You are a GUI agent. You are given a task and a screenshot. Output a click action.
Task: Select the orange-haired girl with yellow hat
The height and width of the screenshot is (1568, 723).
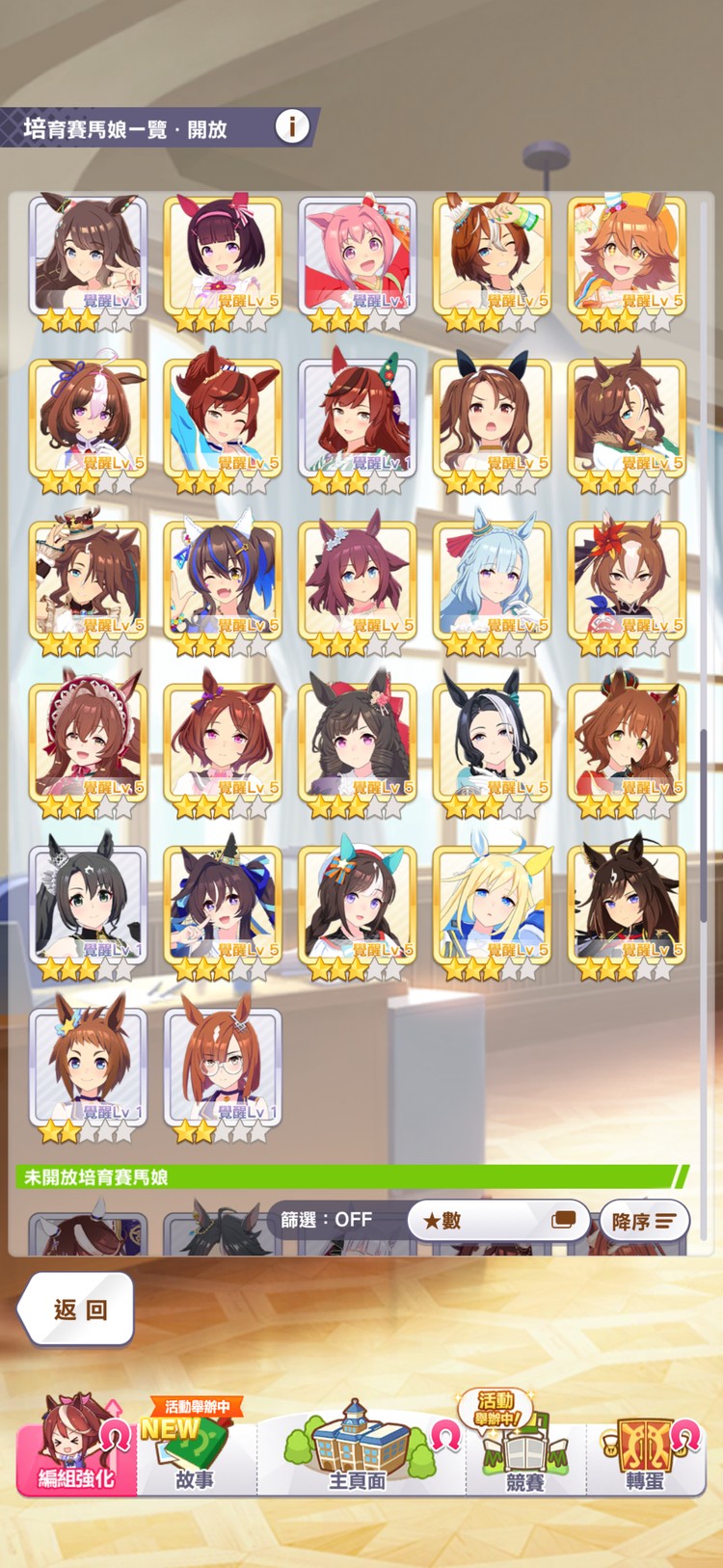628,257
